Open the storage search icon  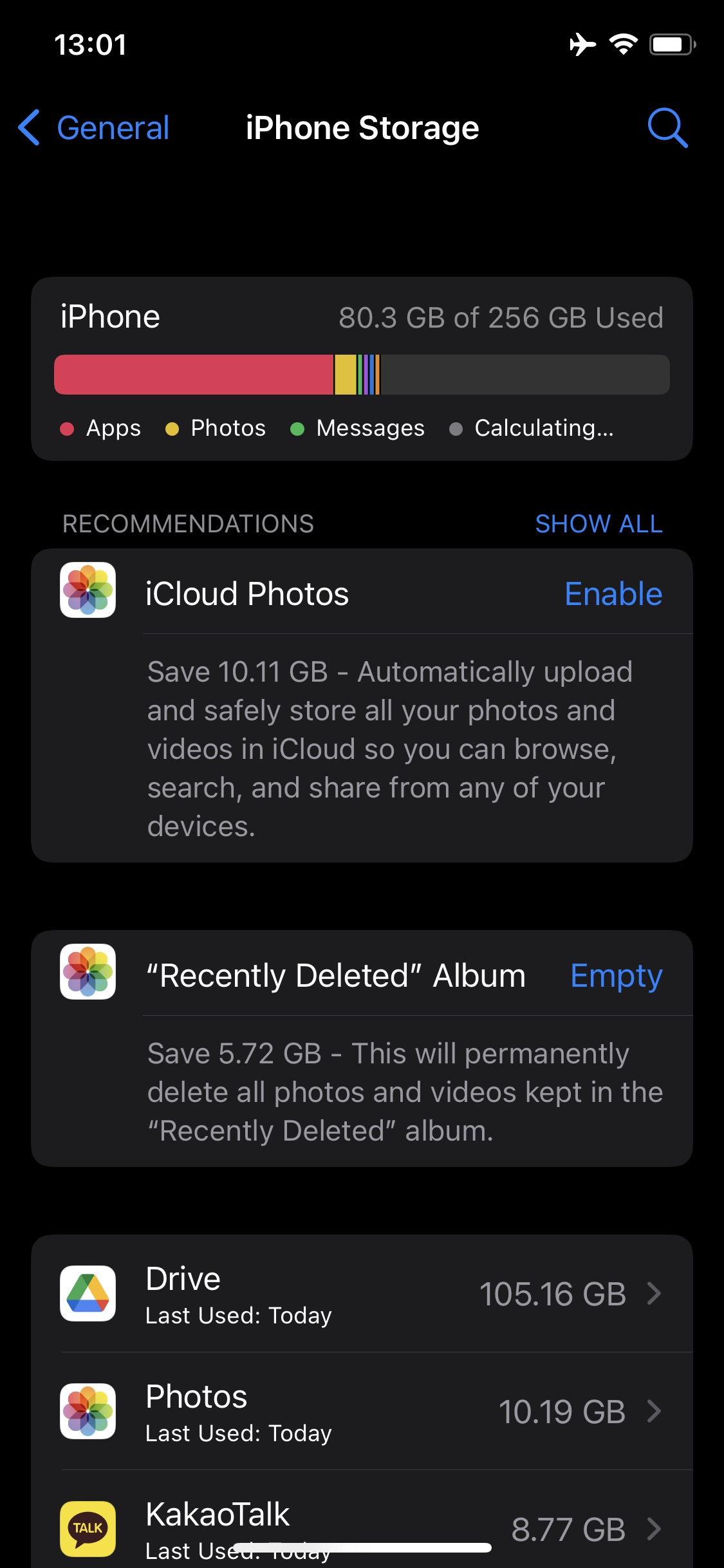[x=667, y=127]
